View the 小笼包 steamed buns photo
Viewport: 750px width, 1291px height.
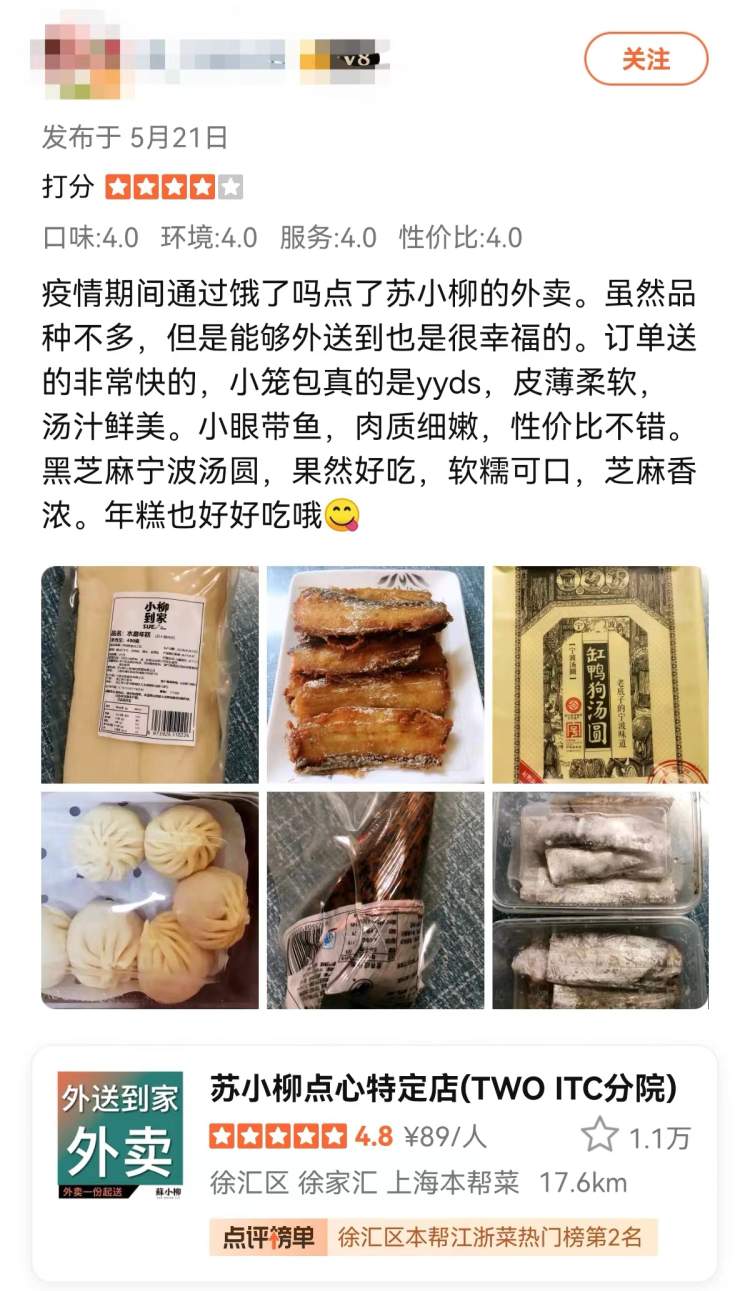[149, 900]
